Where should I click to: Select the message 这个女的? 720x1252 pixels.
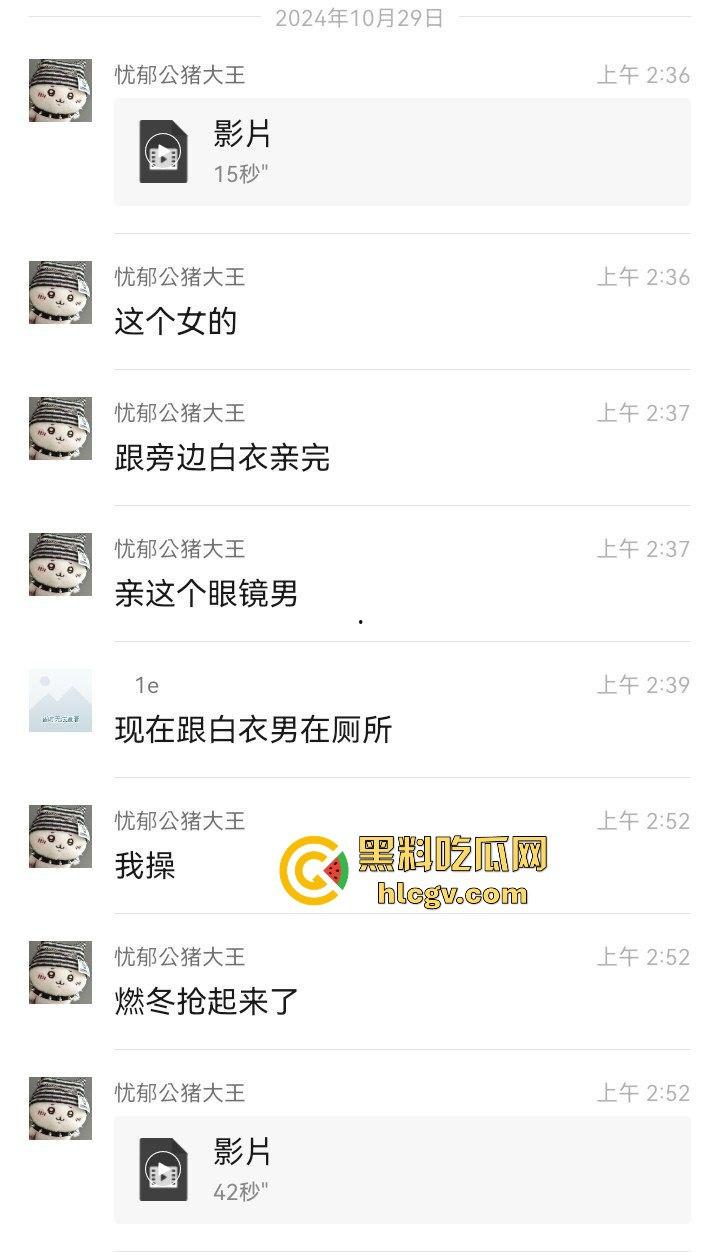pos(175,322)
